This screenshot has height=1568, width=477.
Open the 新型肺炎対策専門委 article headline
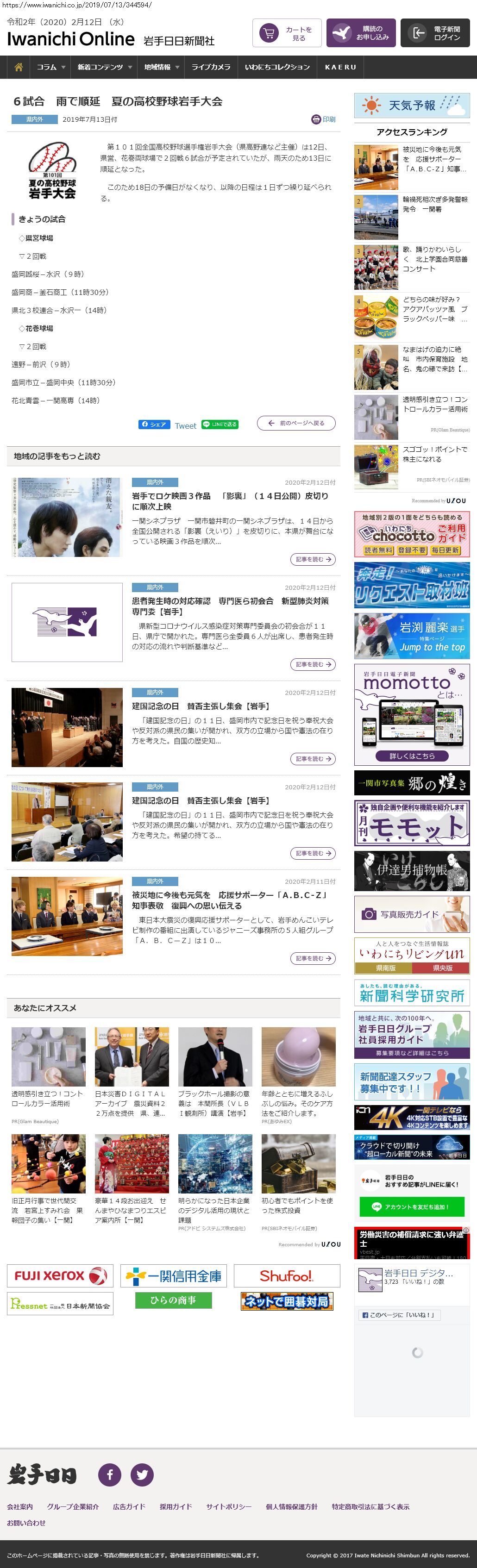click(x=230, y=606)
